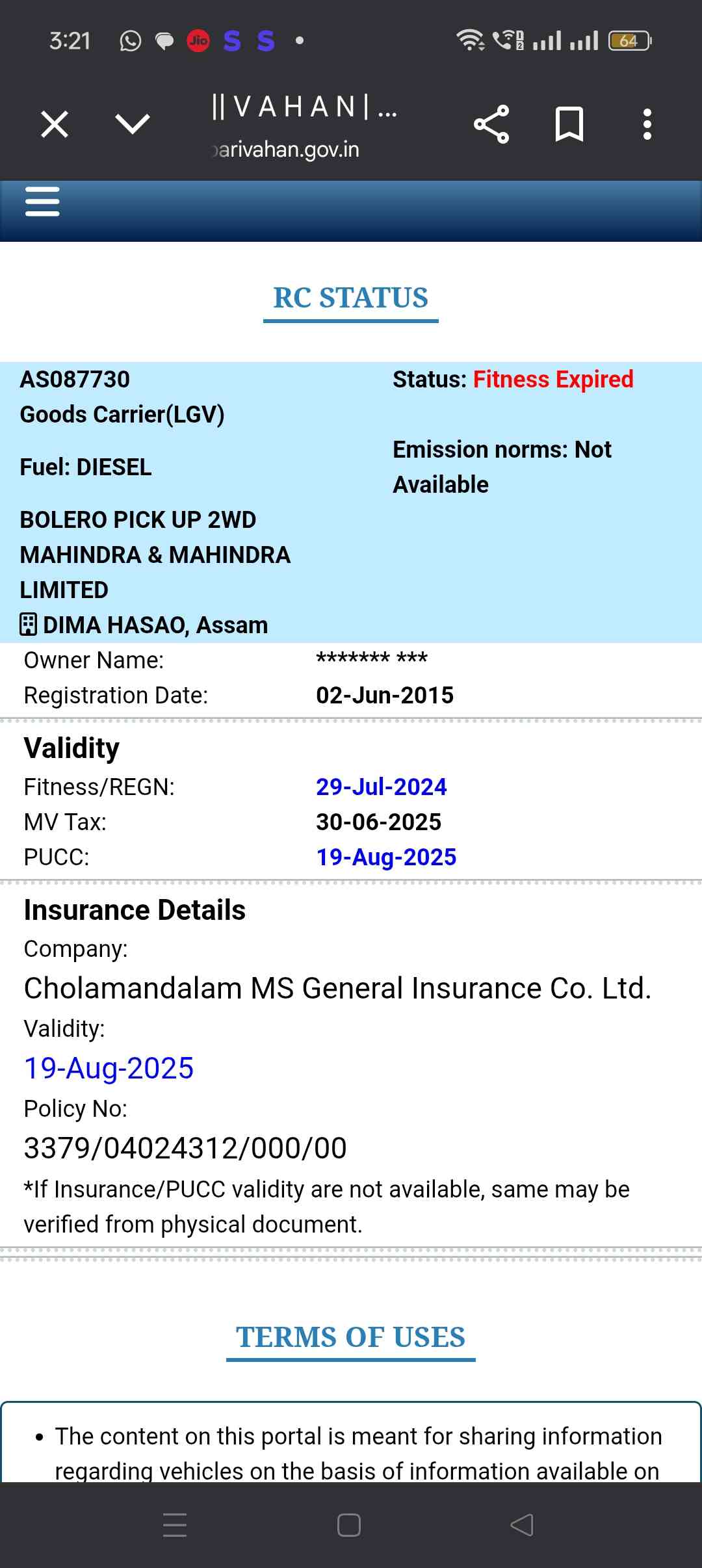This screenshot has height=1568, width=702.
Task: Bookmark this page
Action: [569, 124]
